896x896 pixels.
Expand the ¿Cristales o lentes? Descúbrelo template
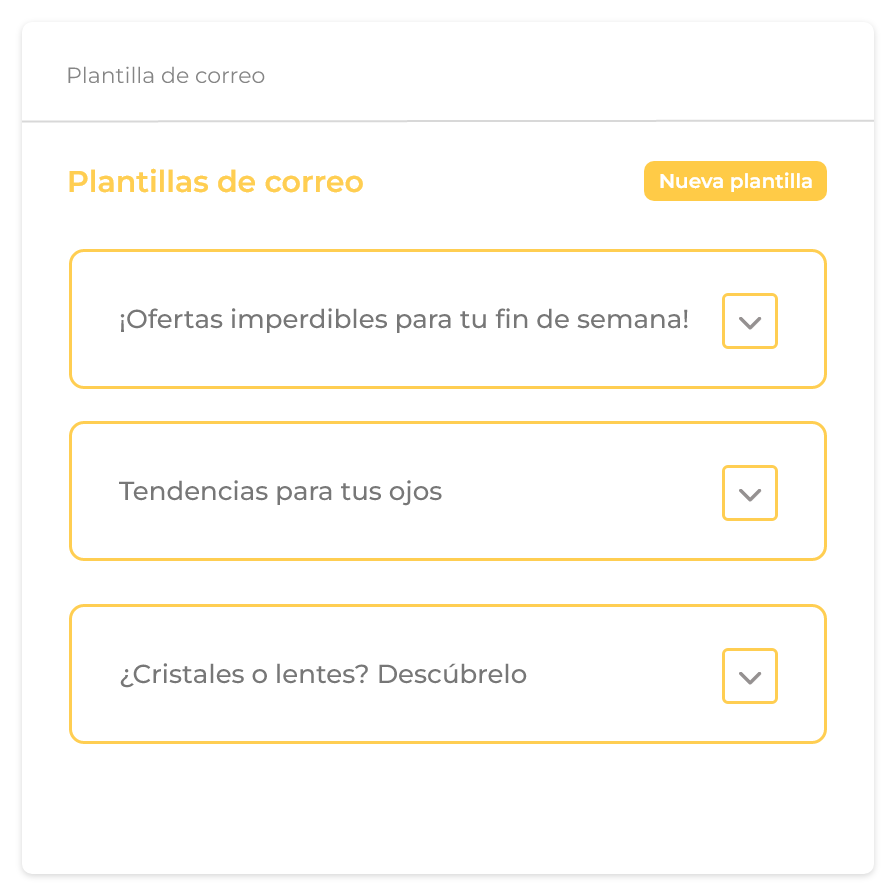pos(749,676)
